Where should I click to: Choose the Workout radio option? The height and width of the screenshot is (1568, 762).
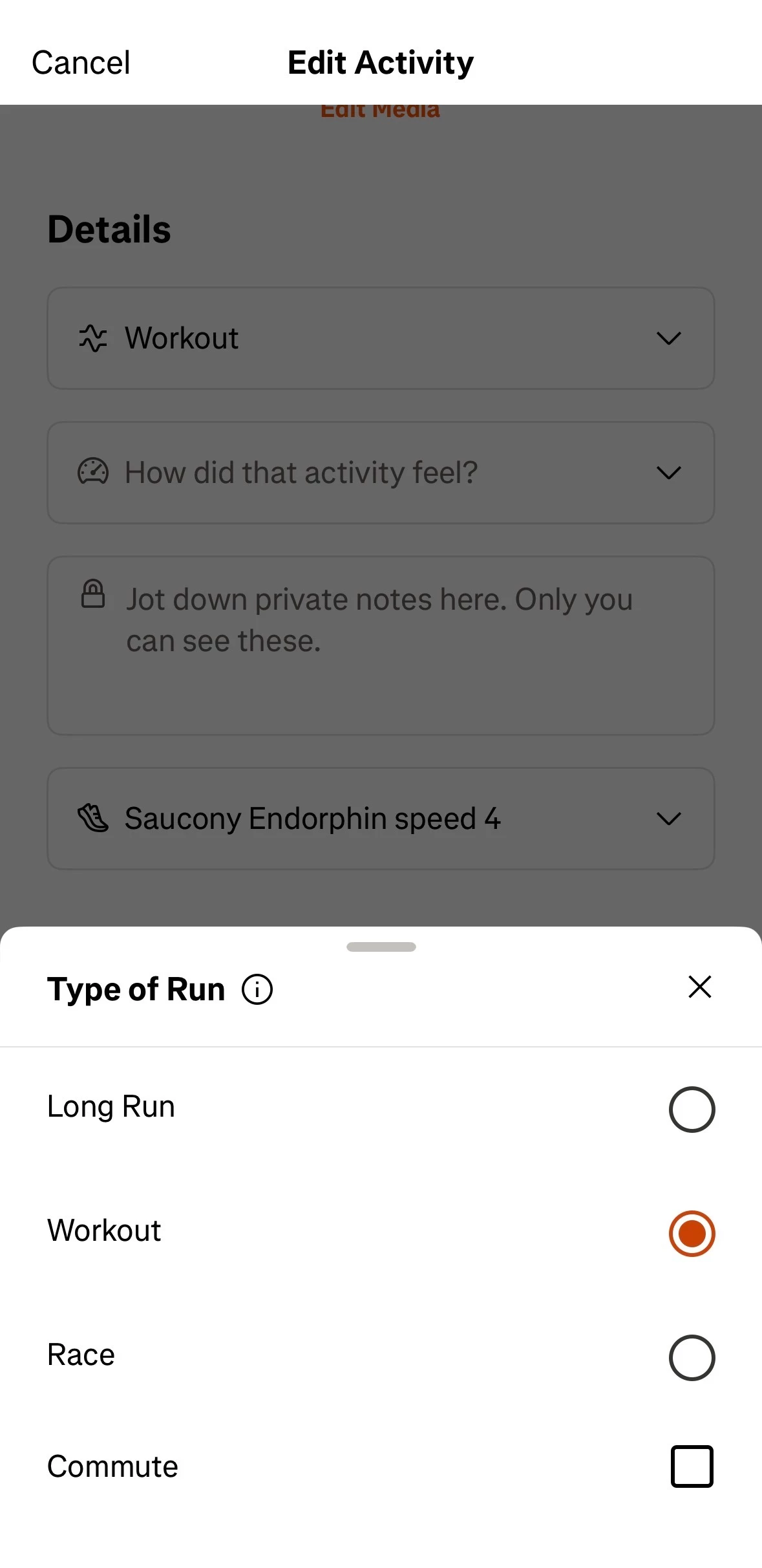pyautogui.click(x=692, y=1234)
